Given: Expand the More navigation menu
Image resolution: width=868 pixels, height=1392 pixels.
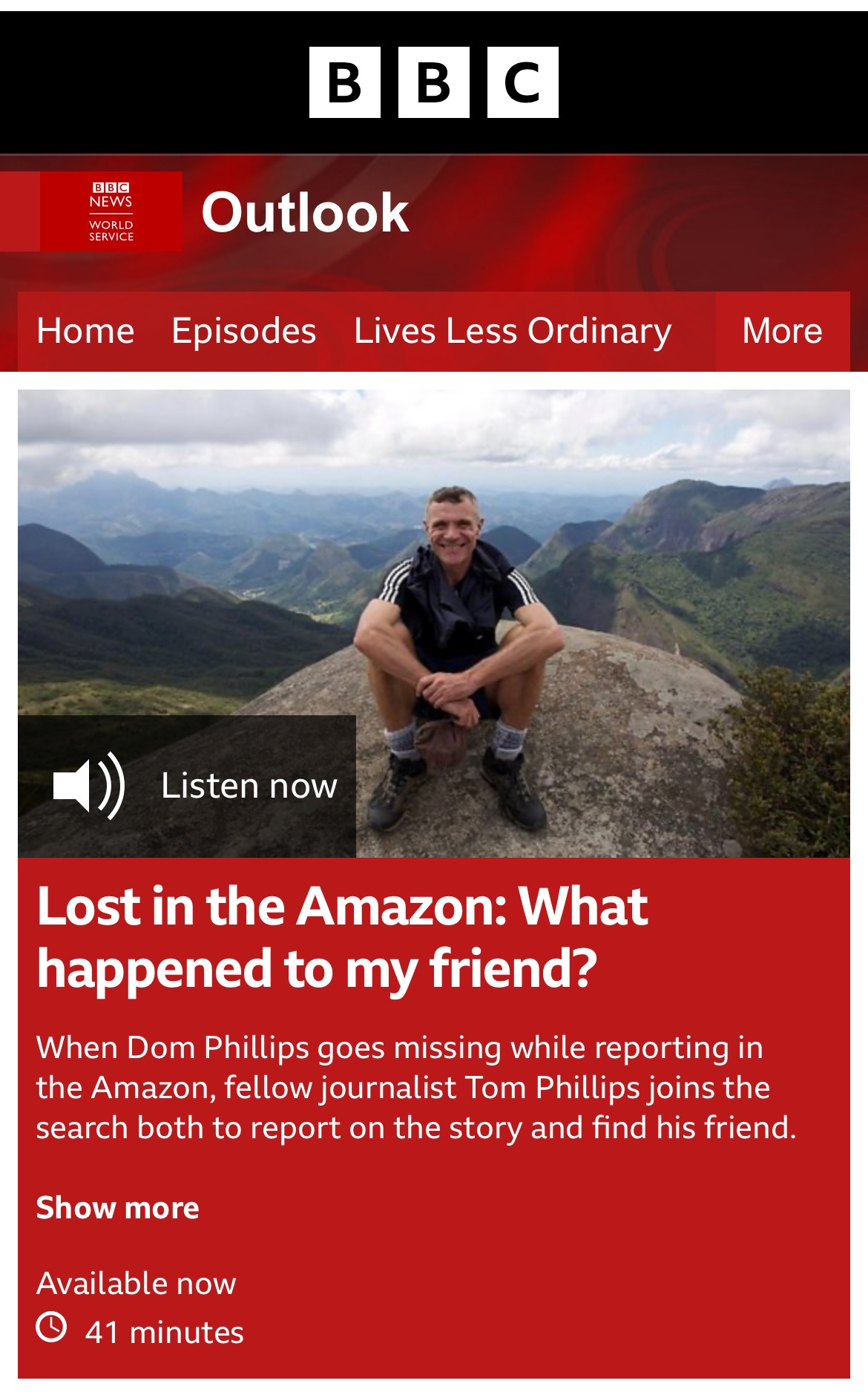Looking at the screenshot, I should pos(783,331).
